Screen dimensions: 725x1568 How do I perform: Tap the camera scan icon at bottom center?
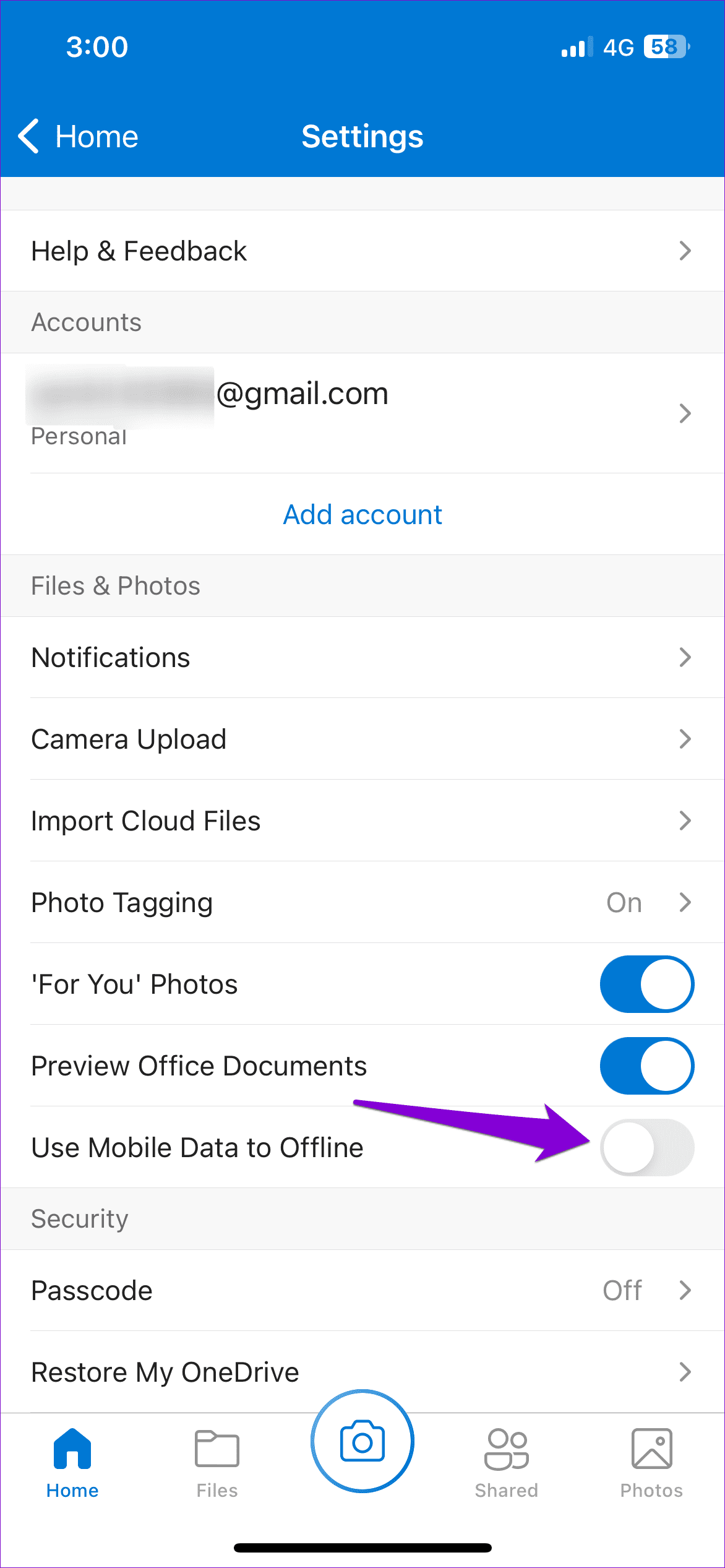[x=362, y=1442]
